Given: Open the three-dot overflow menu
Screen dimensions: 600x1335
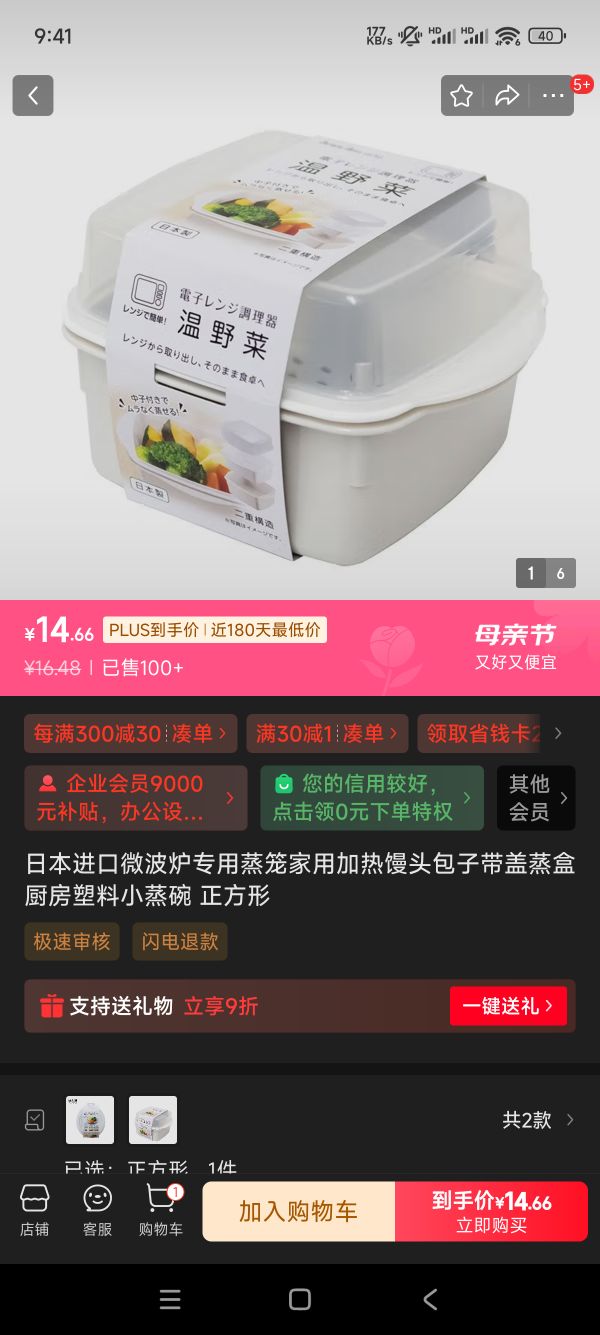Looking at the screenshot, I should coord(553,96).
